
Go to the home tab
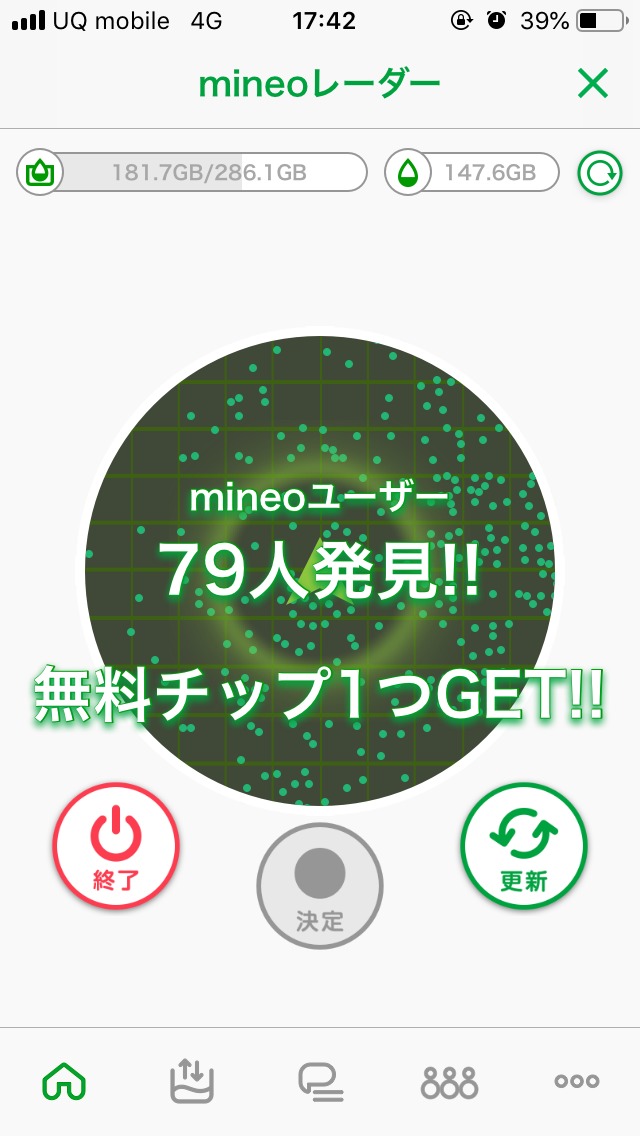coord(64,1081)
